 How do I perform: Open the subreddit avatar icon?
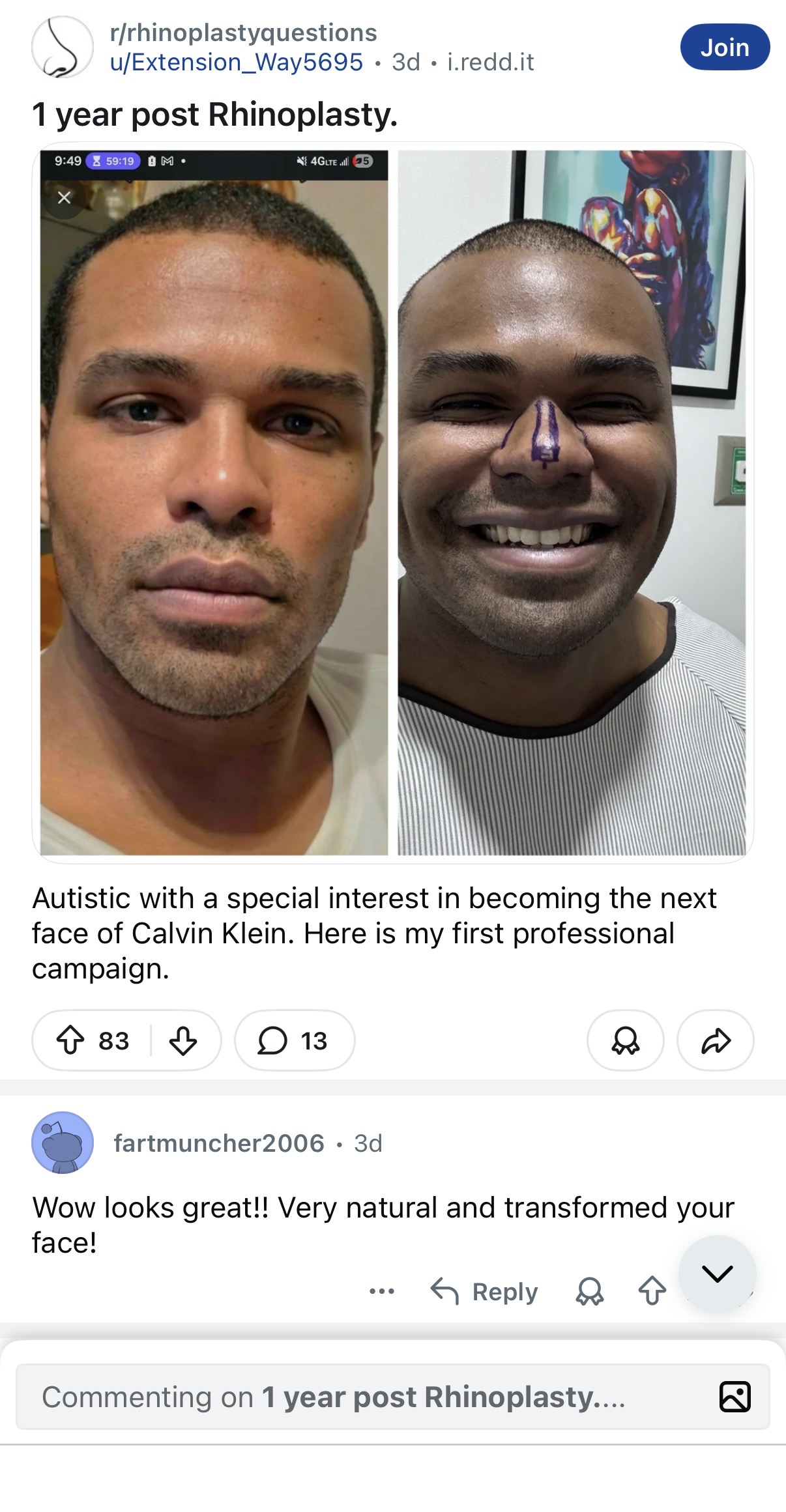pyautogui.click(x=63, y=47)
